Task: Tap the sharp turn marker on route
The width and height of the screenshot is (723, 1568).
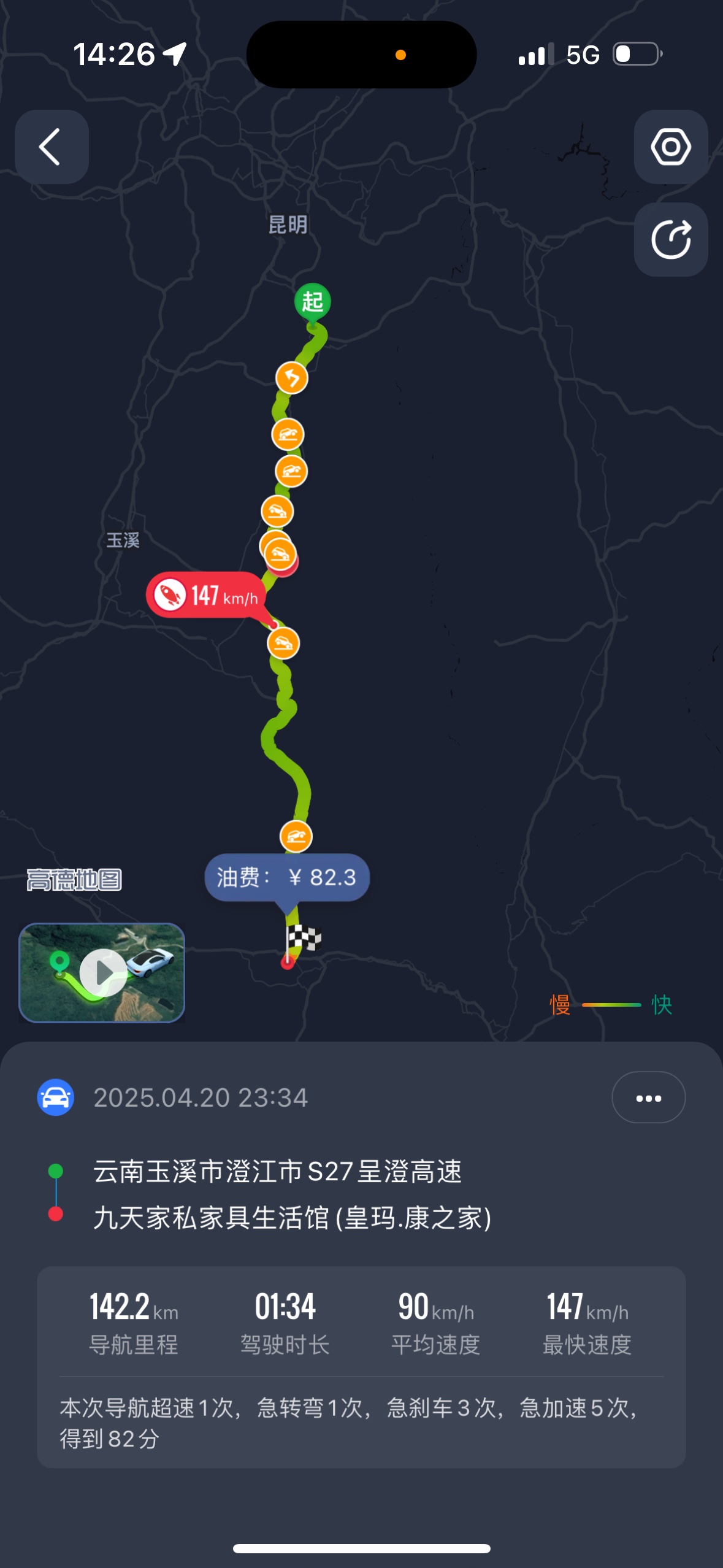Action: (x=292, y=378)
